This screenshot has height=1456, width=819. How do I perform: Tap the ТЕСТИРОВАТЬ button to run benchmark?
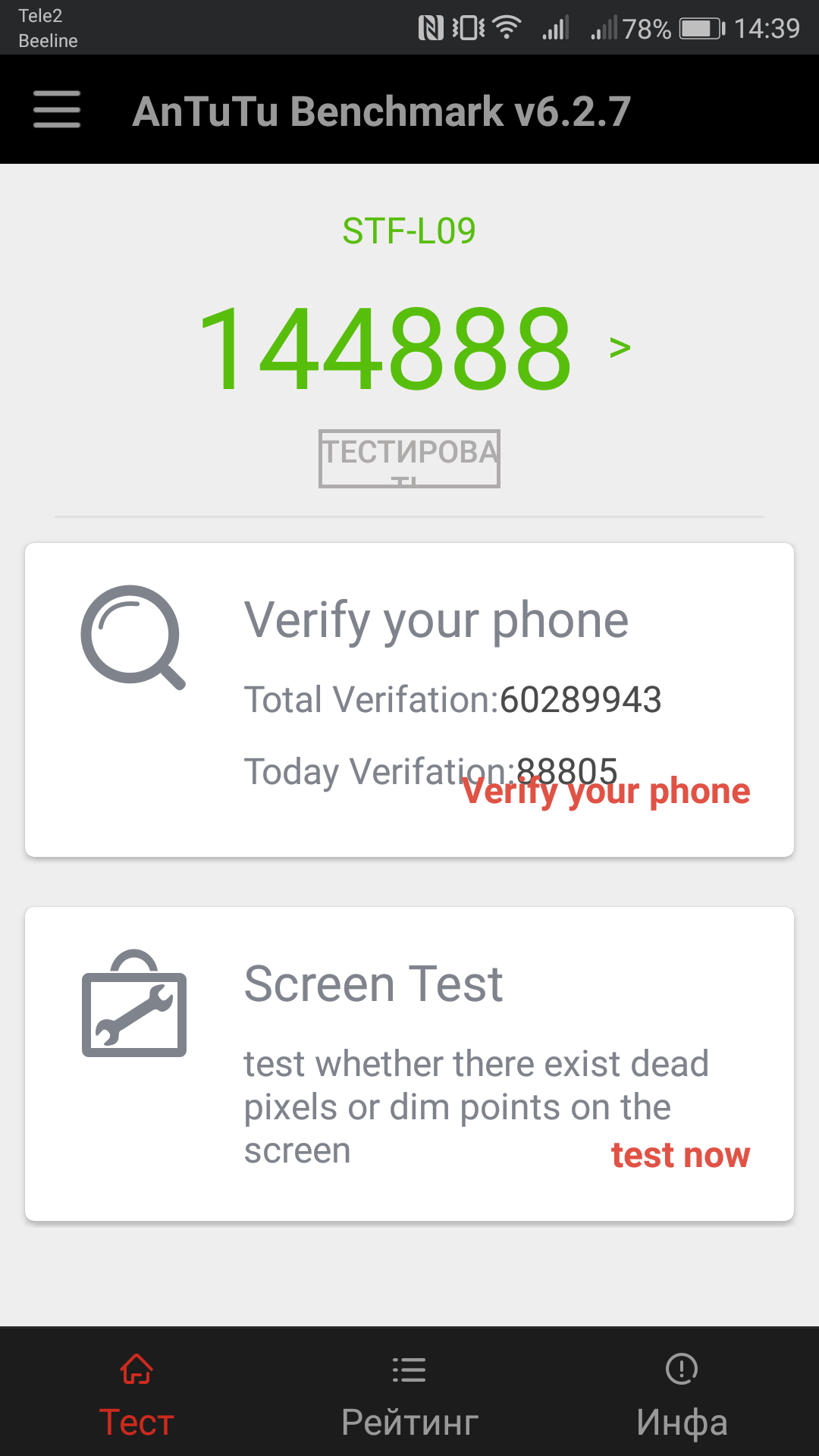click(x=409, y=459)
